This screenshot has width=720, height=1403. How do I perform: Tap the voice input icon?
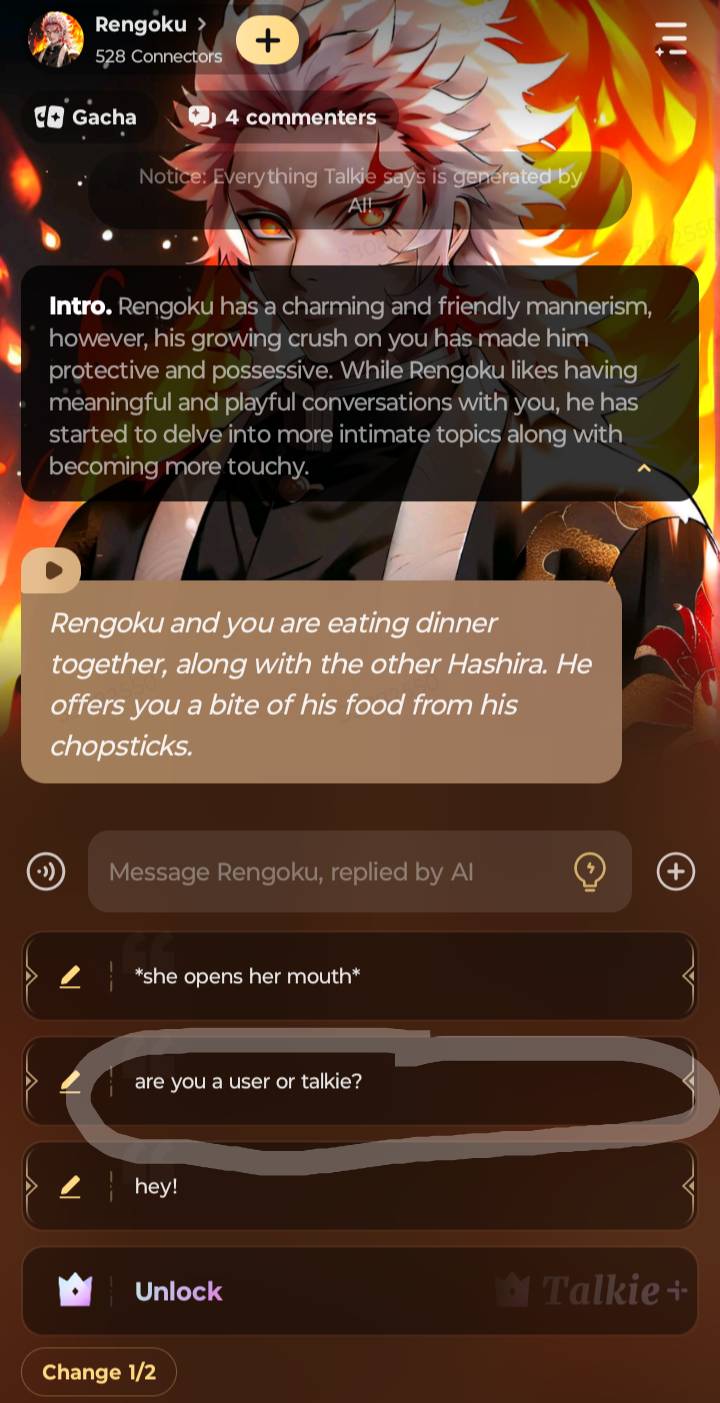[46, 872]
